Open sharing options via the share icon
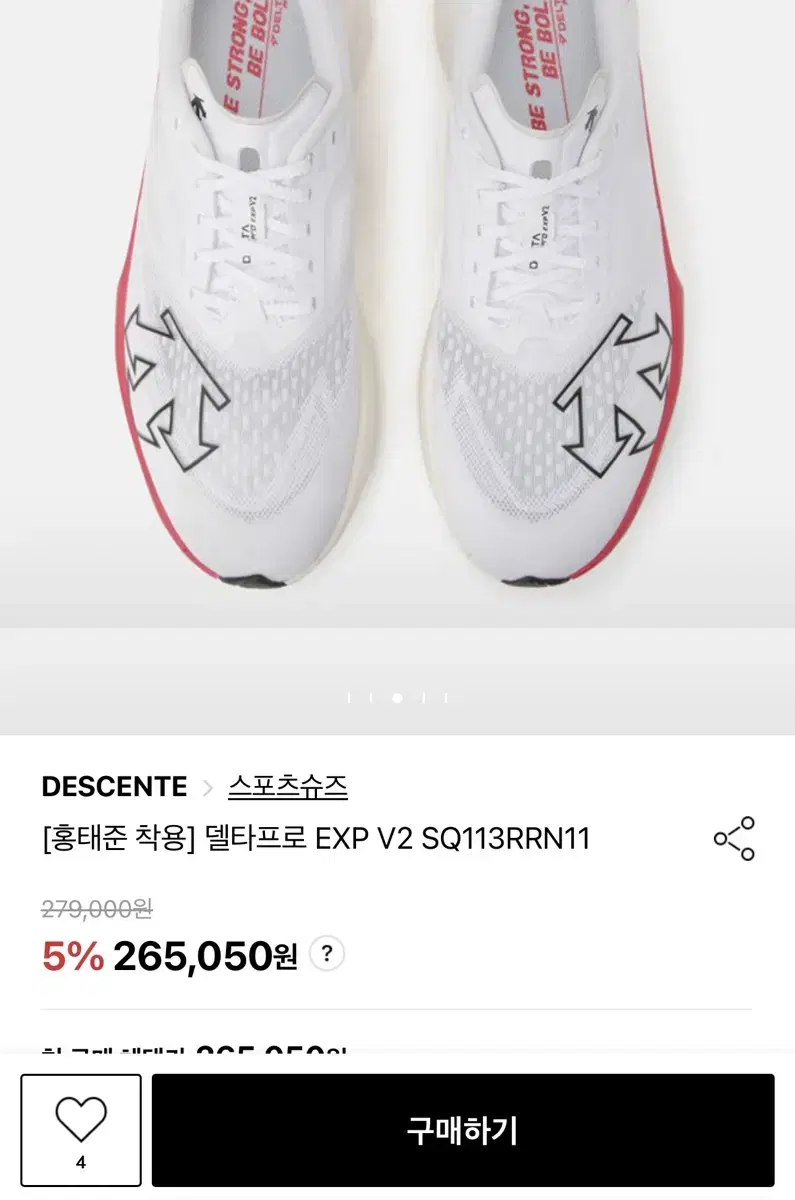The height and width of the screenshot is (1200, 795). click(x=734, y=840)
